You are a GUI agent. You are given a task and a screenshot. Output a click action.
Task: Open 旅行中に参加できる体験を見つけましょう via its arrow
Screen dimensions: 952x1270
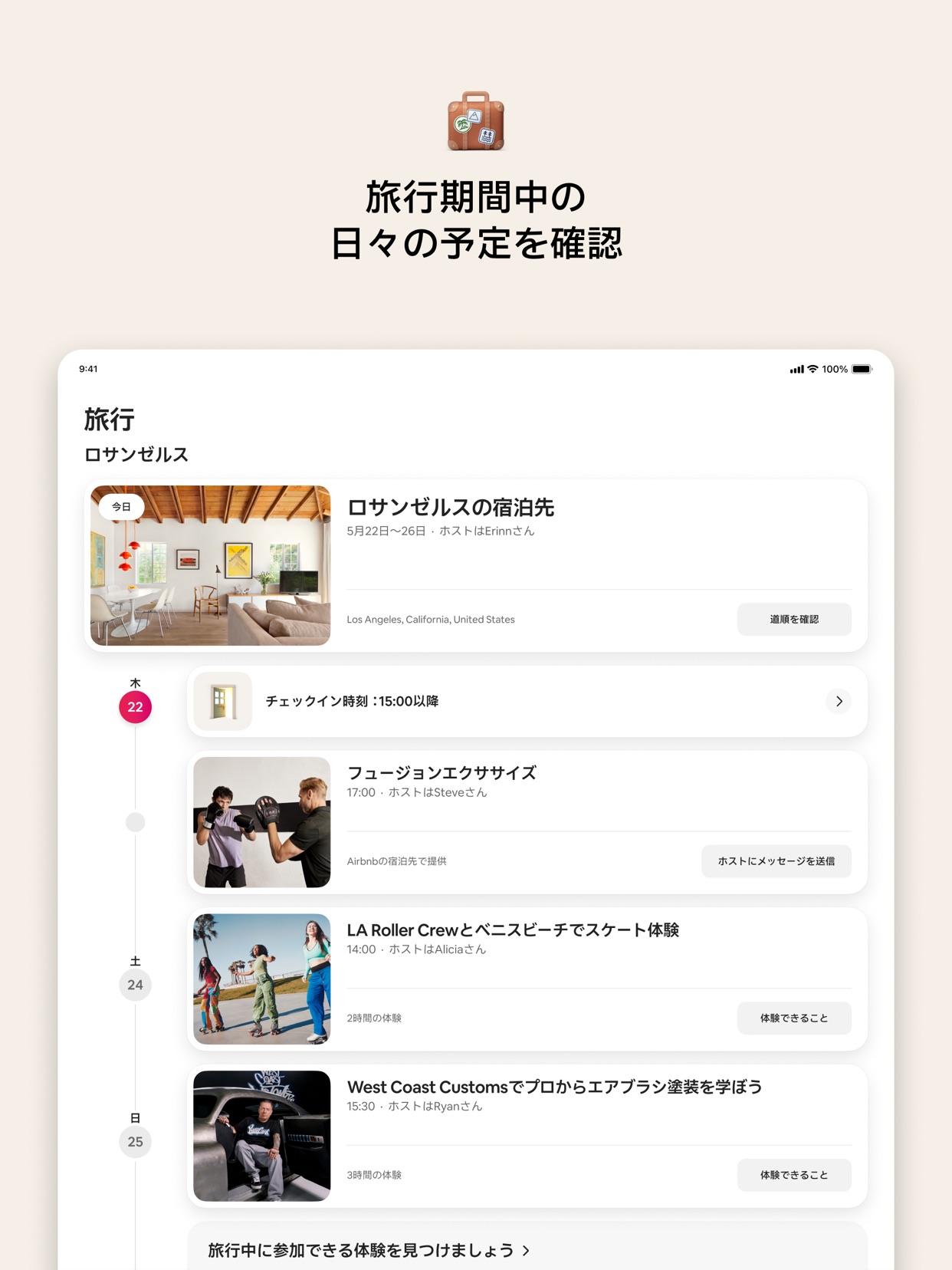526,1249
